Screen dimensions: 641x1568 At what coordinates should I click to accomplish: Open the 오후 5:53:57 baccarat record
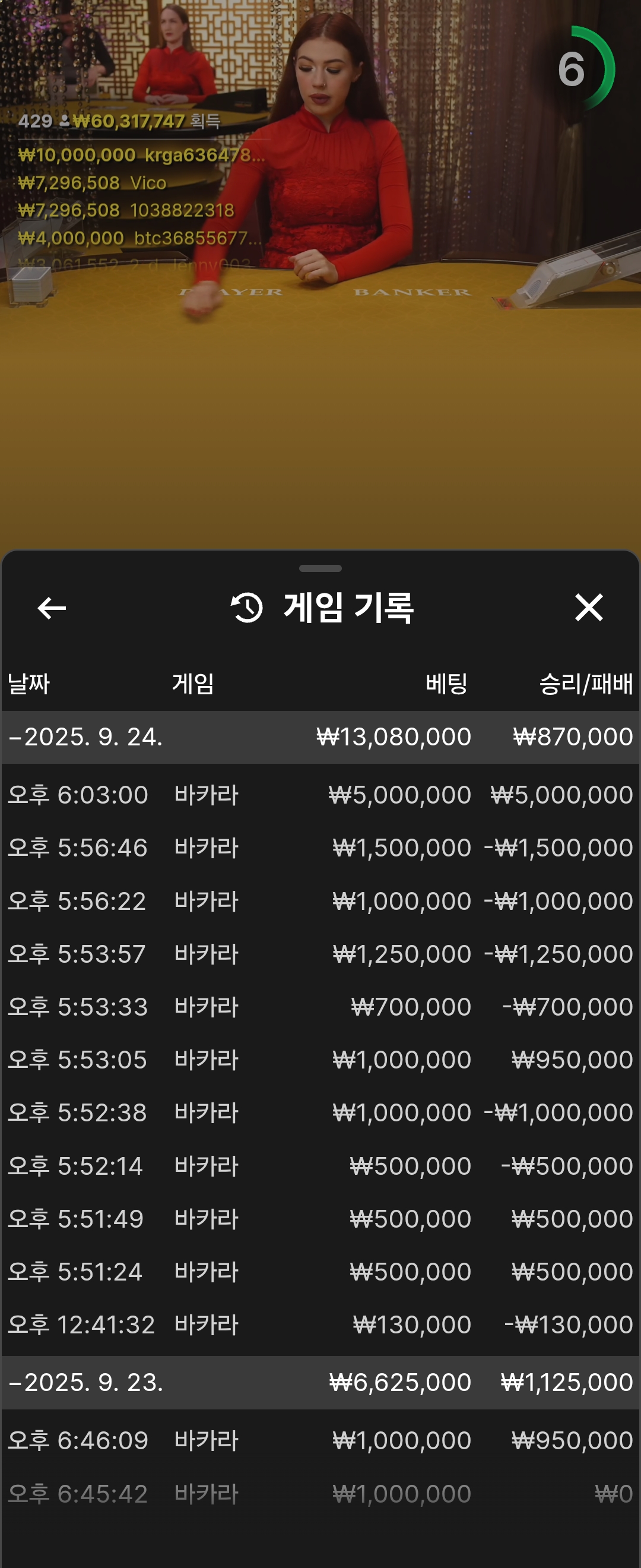click(x=320, y=954)
